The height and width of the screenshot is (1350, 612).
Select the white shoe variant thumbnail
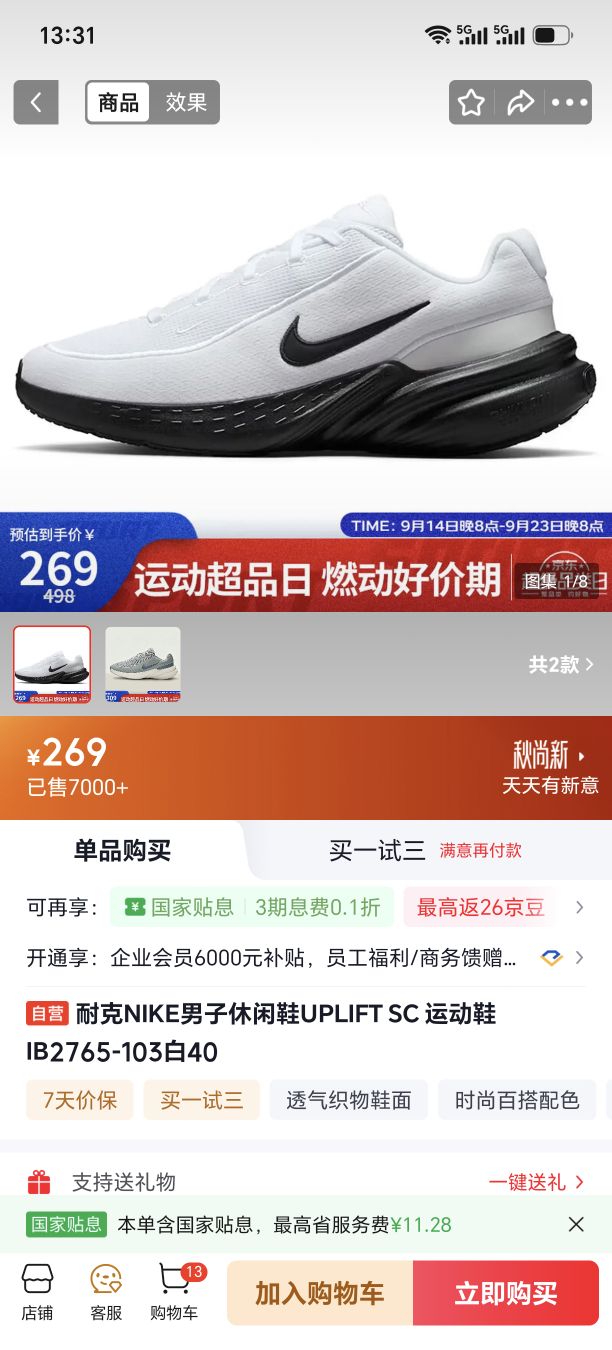[52, 664]
